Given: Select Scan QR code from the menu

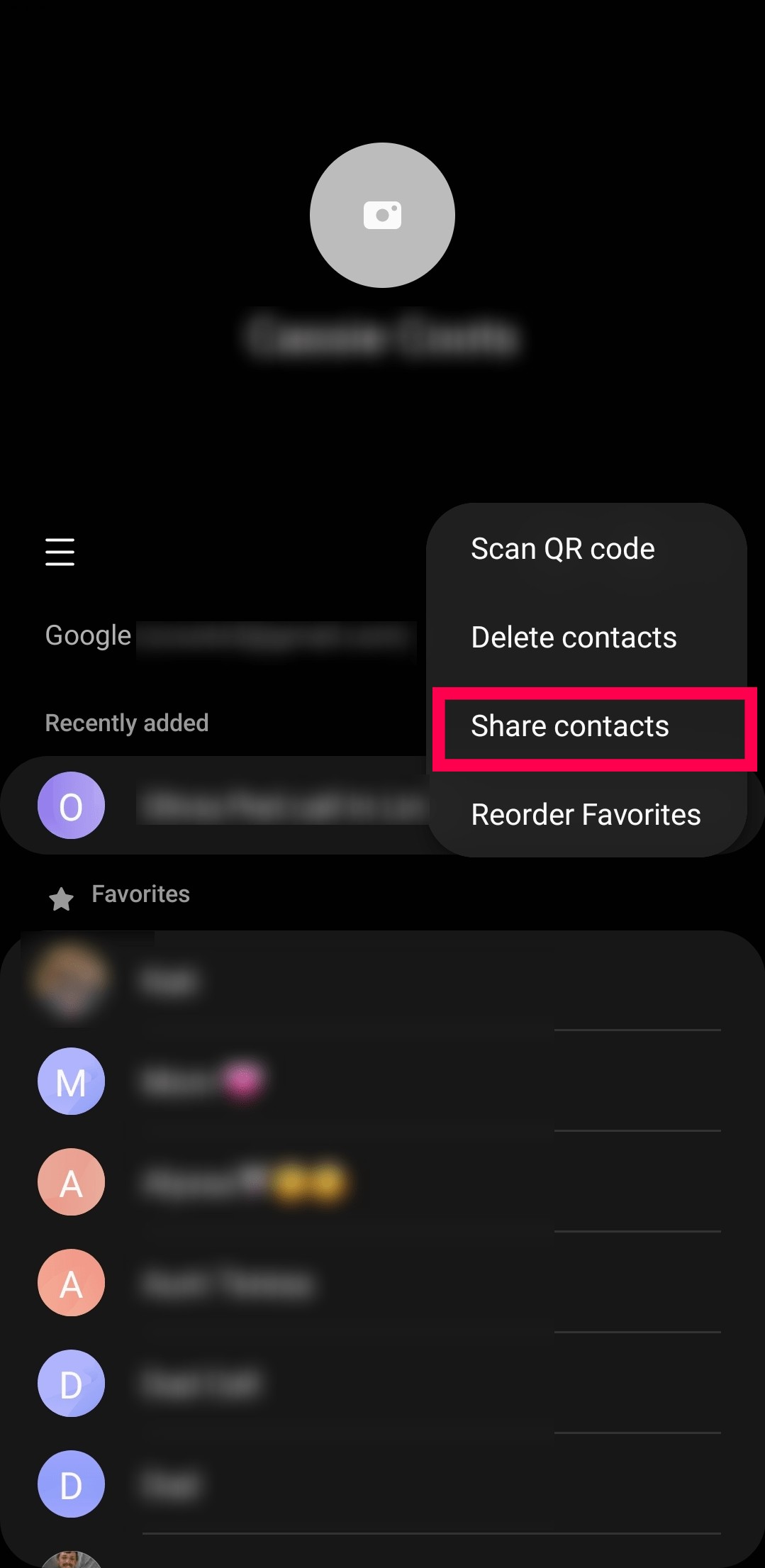Looking at the screenshot, I should (x=586, y=549).
